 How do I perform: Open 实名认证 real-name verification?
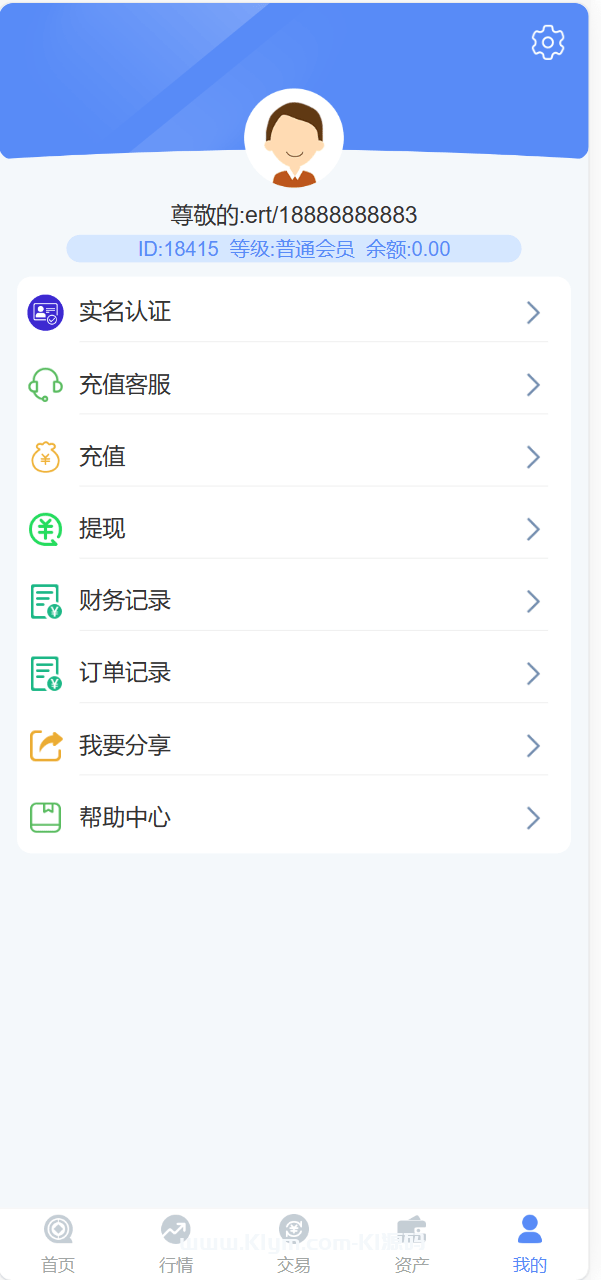293,312
